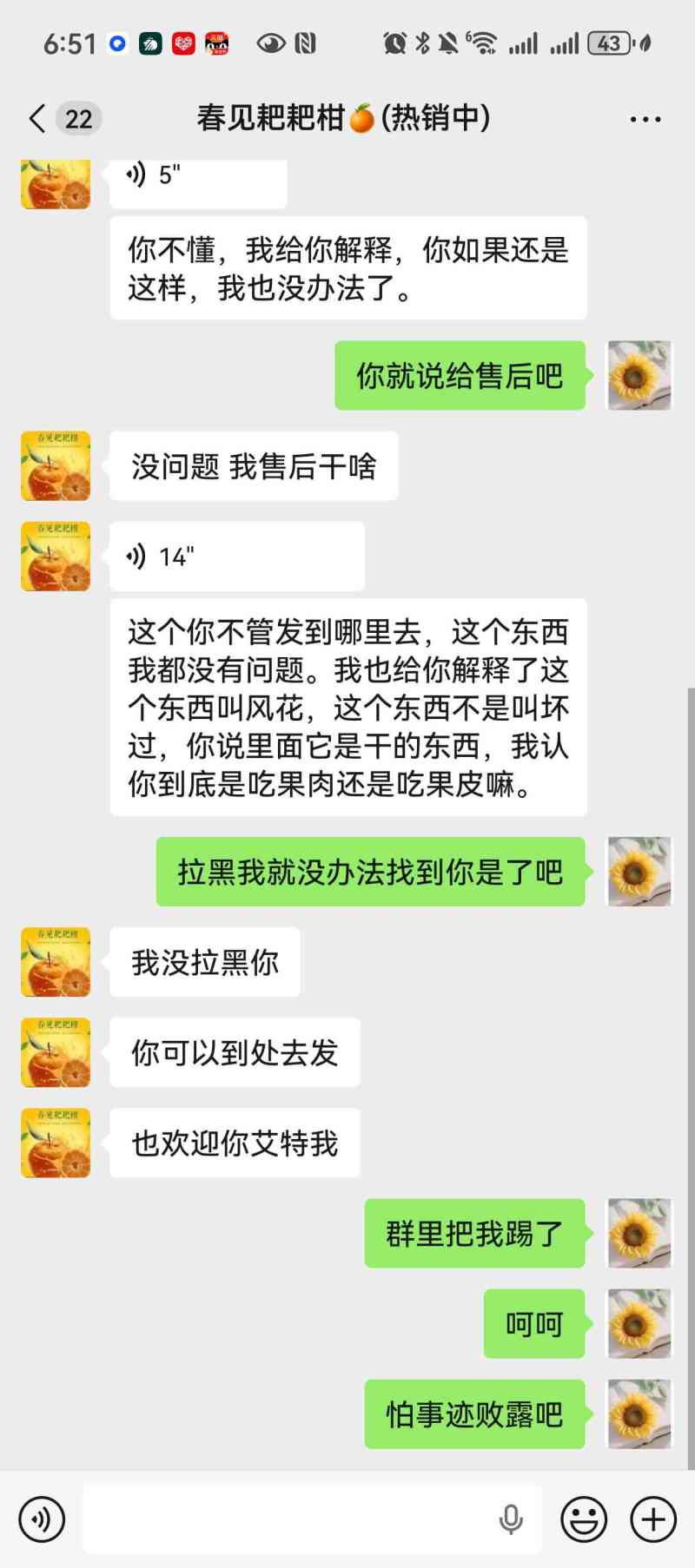Tap the microphone icon in the input box
The height and width of the screenshot is (1568, 695).
[511, 1519]
